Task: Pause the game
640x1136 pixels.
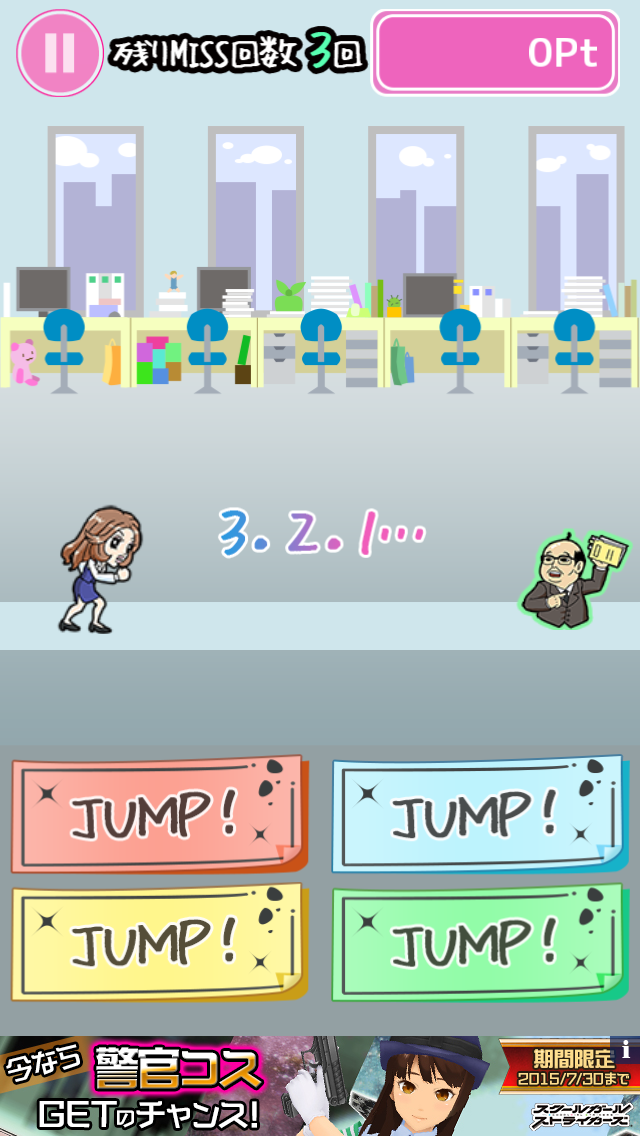Action: point(59,52)
